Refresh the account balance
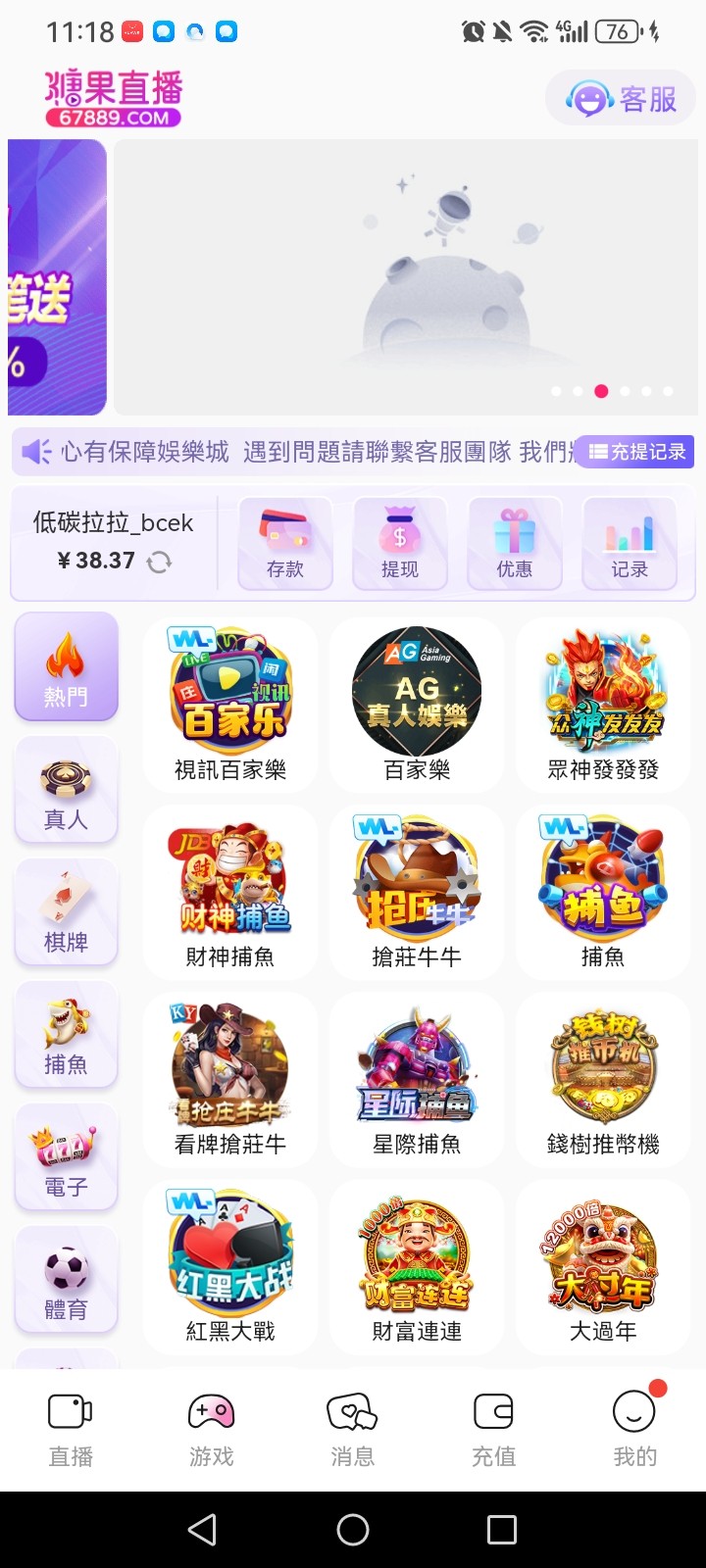The image size is (706, 1568). click(x=159, y=562)
